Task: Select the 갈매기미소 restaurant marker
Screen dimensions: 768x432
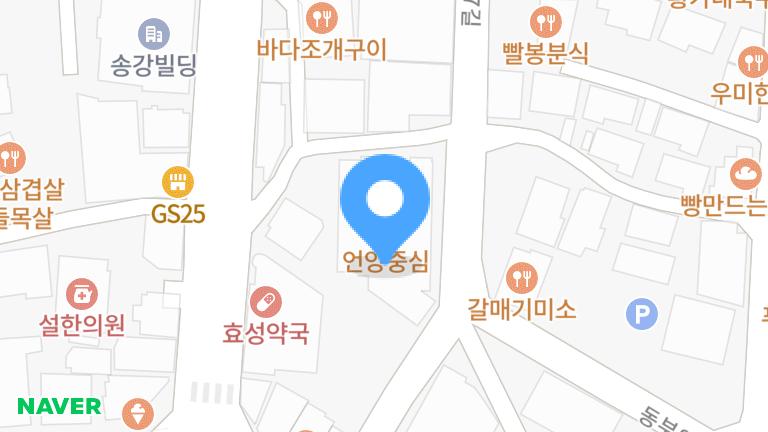Action: point(520,277)
